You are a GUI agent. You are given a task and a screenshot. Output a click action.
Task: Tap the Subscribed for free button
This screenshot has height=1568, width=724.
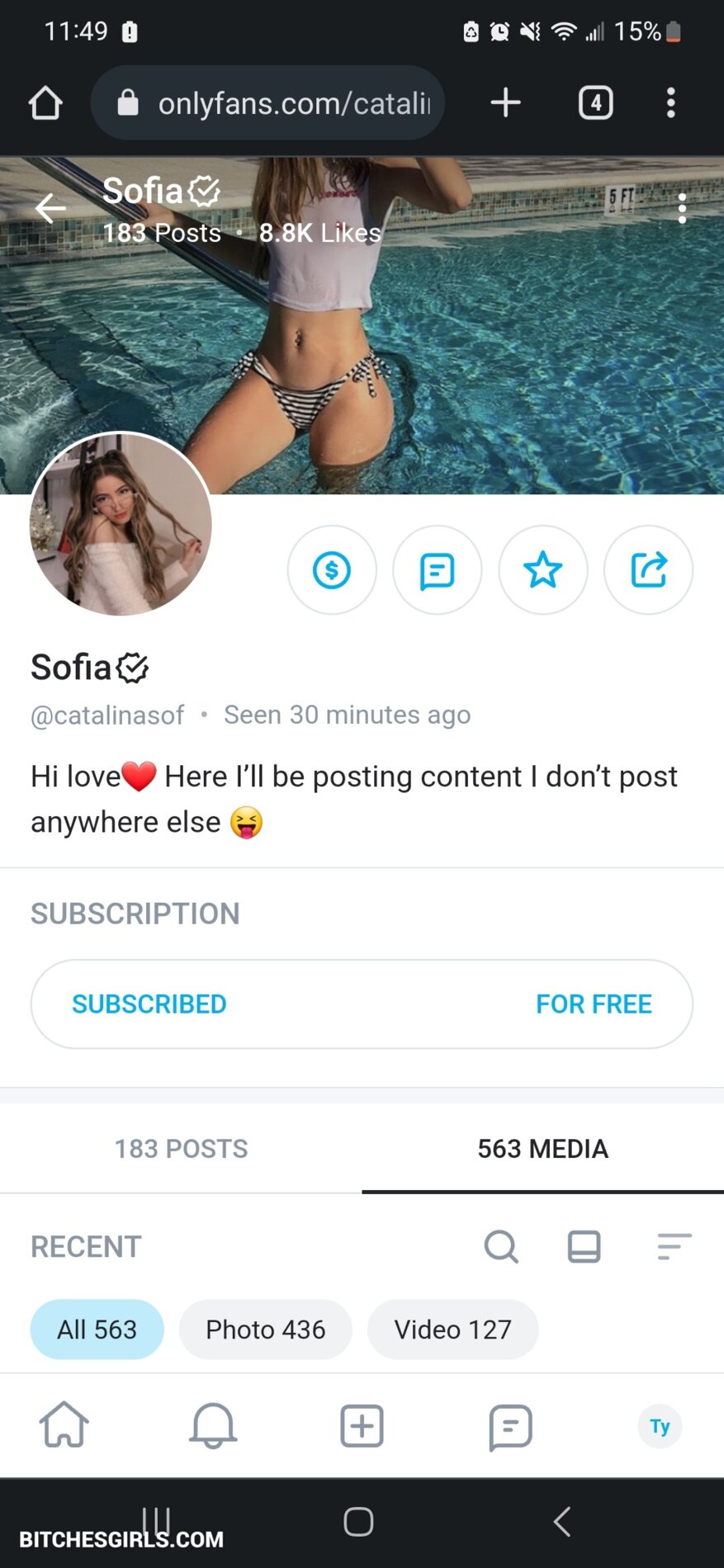[x=362, y=1004]
